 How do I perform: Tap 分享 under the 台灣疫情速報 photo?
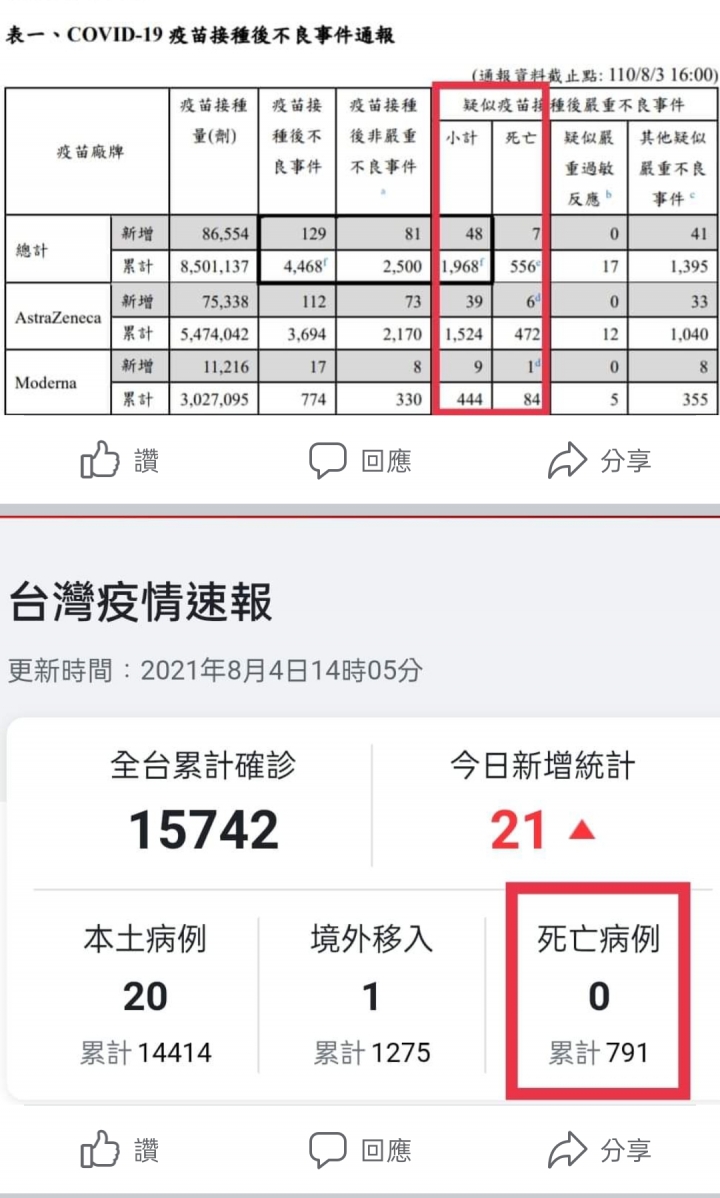(x=600, y=1150)
